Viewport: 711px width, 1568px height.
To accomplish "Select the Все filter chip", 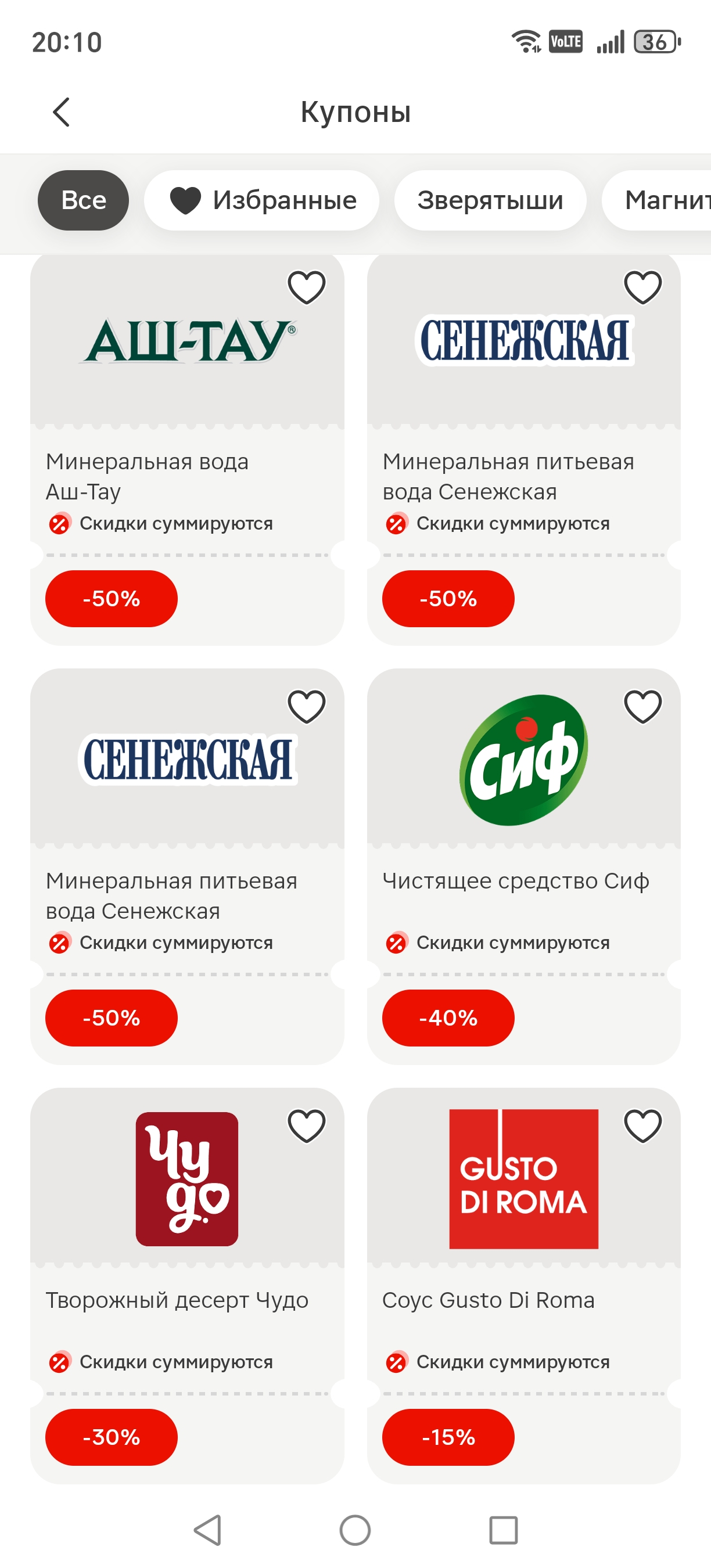I will point(84,200).
